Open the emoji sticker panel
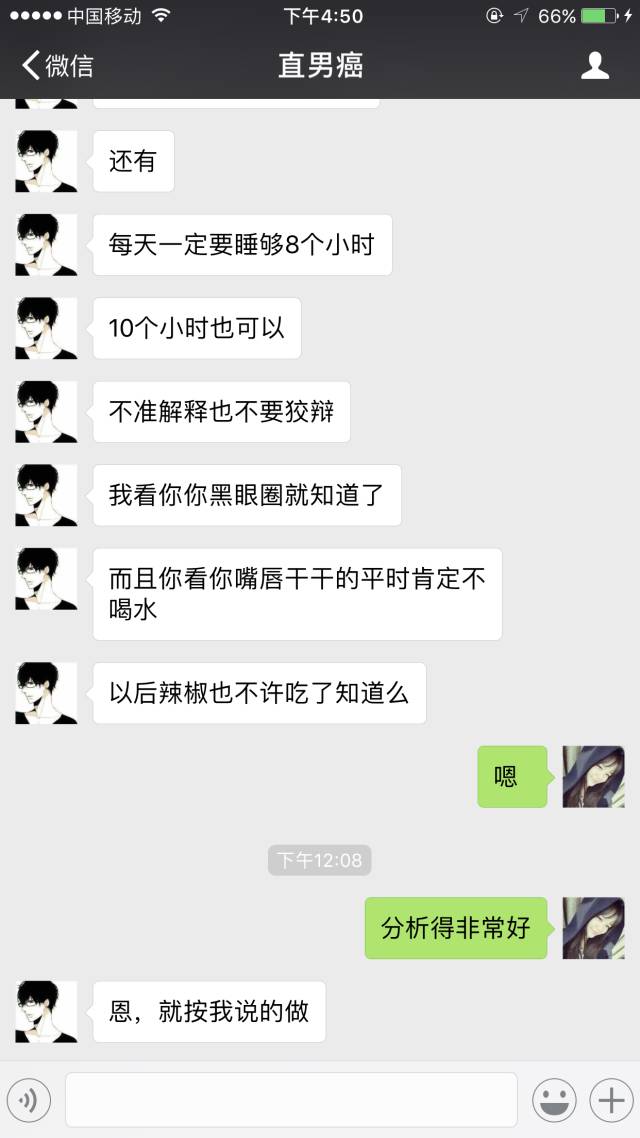Image resolution: width=640 pixels, height=1138 pixels. pos(553,1100)
